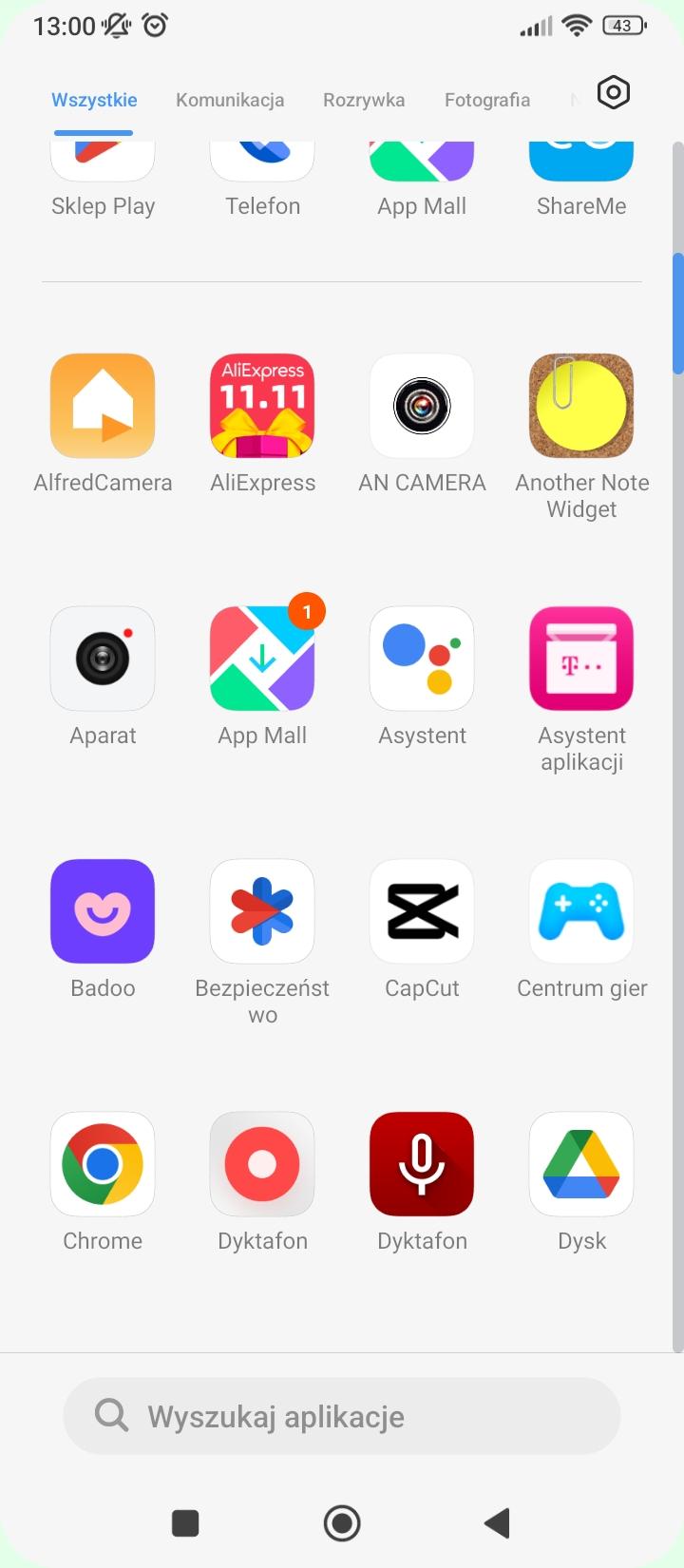Open the AliExpress app

tap(262, 407)
